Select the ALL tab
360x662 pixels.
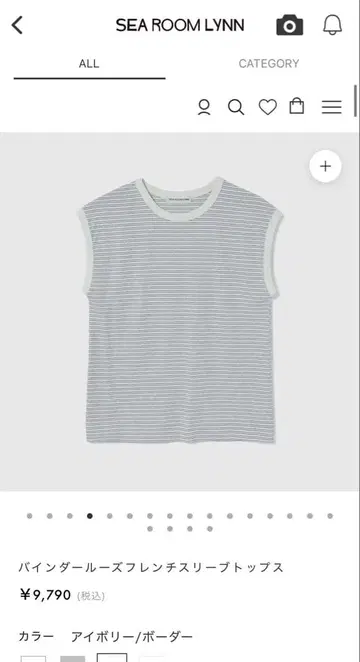pyautogui.click(x=89, y=64)
